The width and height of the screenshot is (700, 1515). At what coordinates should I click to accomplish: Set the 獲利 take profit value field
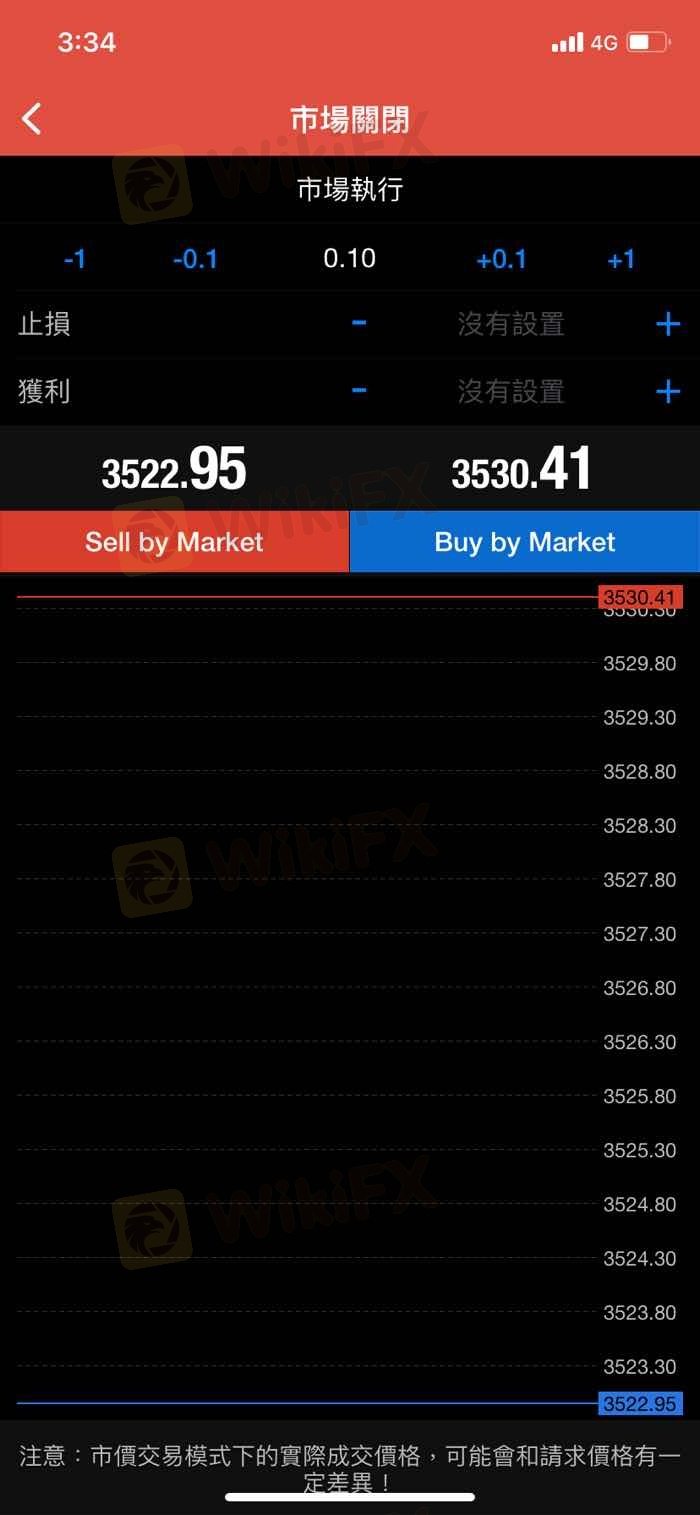[511, 392]
